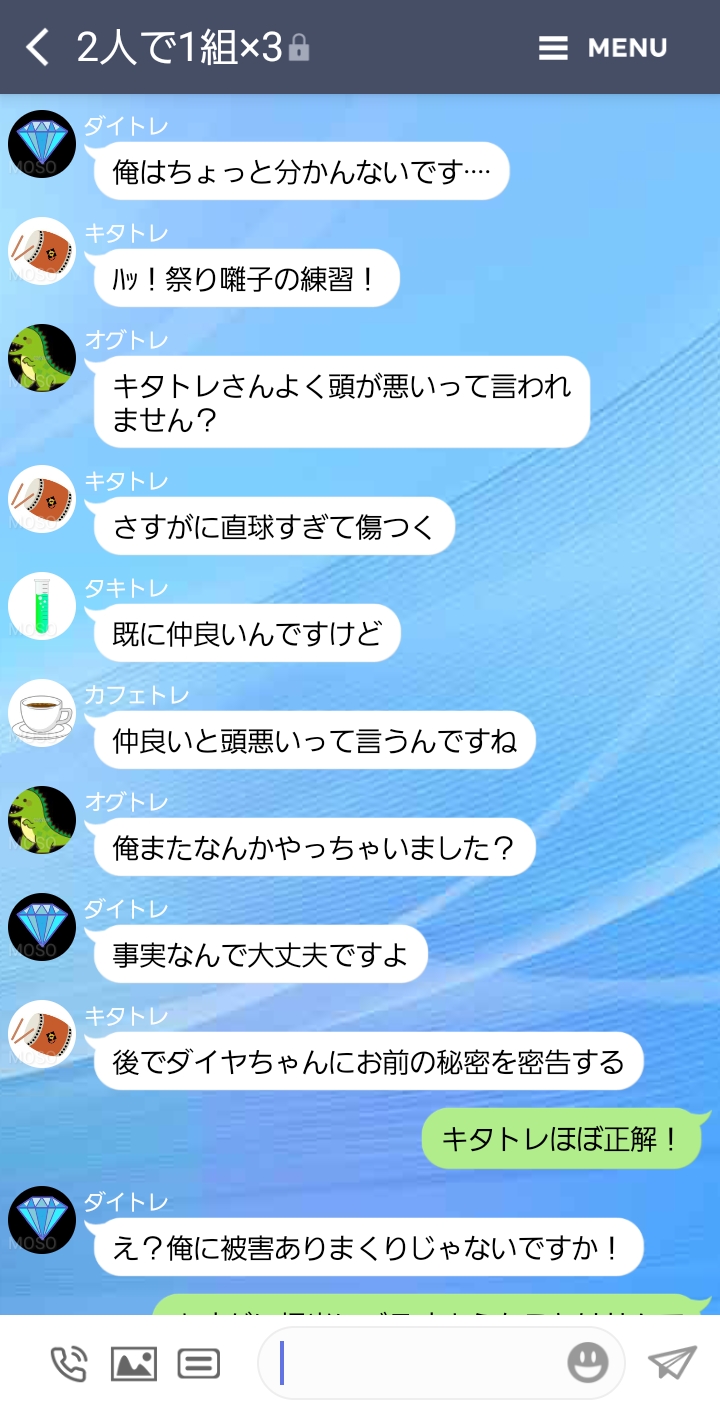Go back using the header arrow
The image size is (720, 1411).
38,47
